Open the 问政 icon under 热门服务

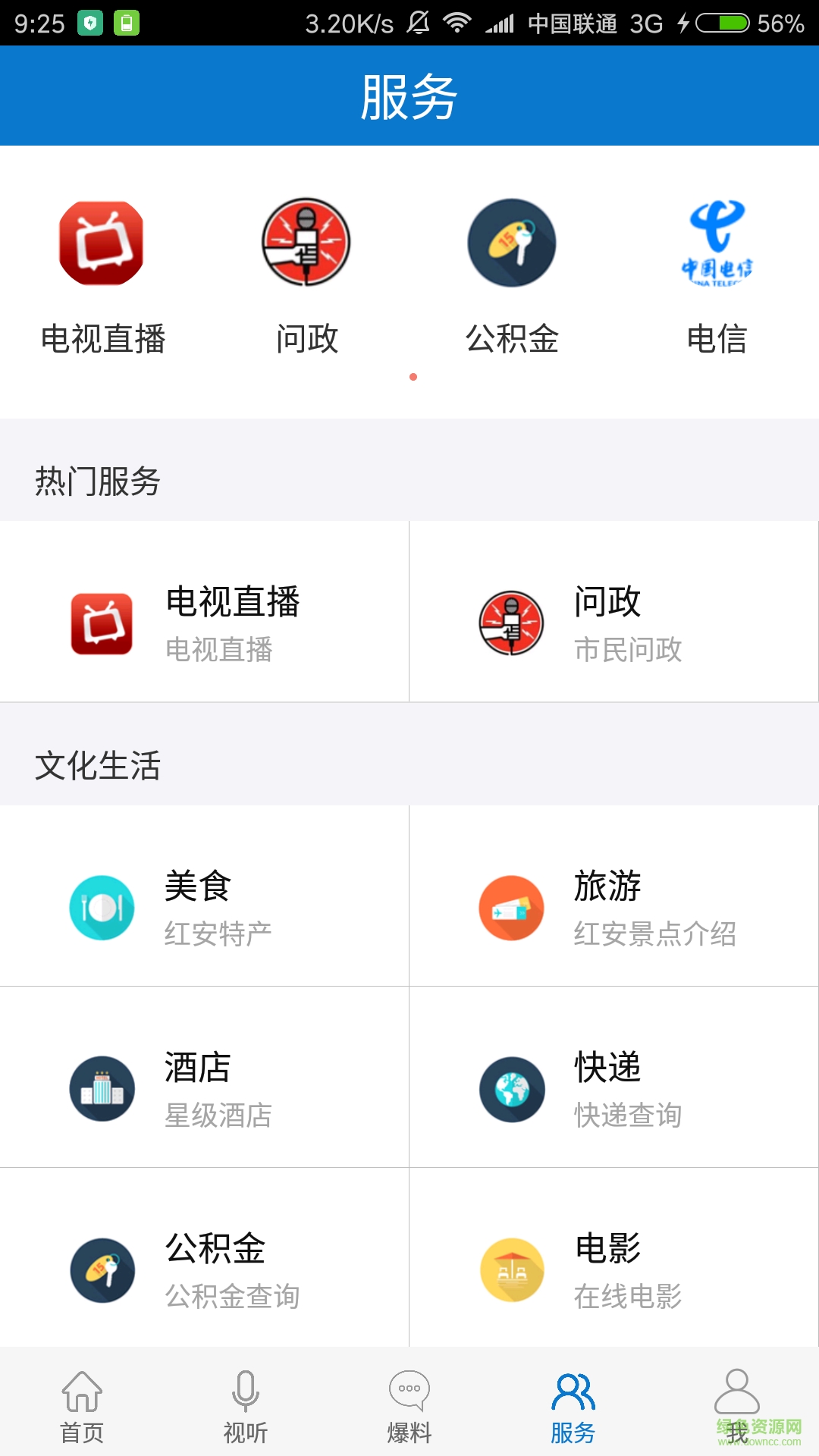[x=511, y=623]
